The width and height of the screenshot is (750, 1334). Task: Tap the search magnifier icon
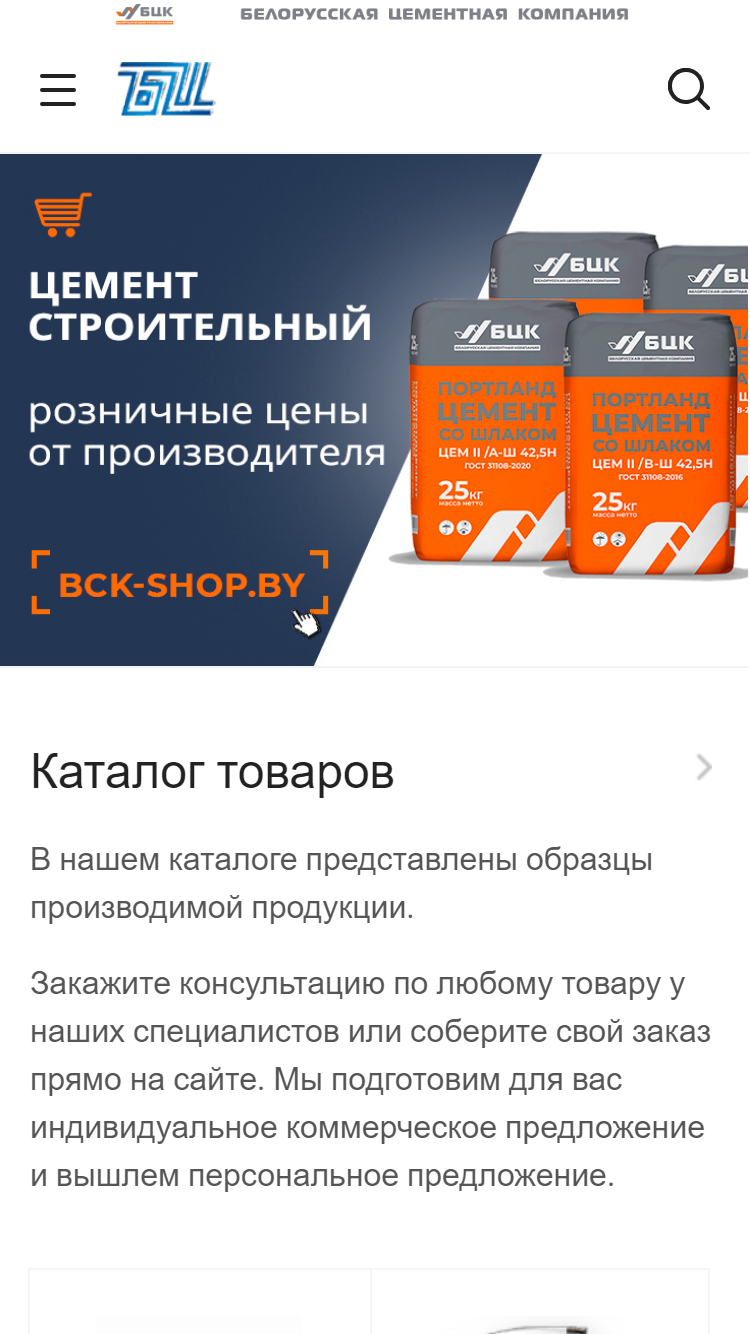pyautogui.click(x=689, y=90)
